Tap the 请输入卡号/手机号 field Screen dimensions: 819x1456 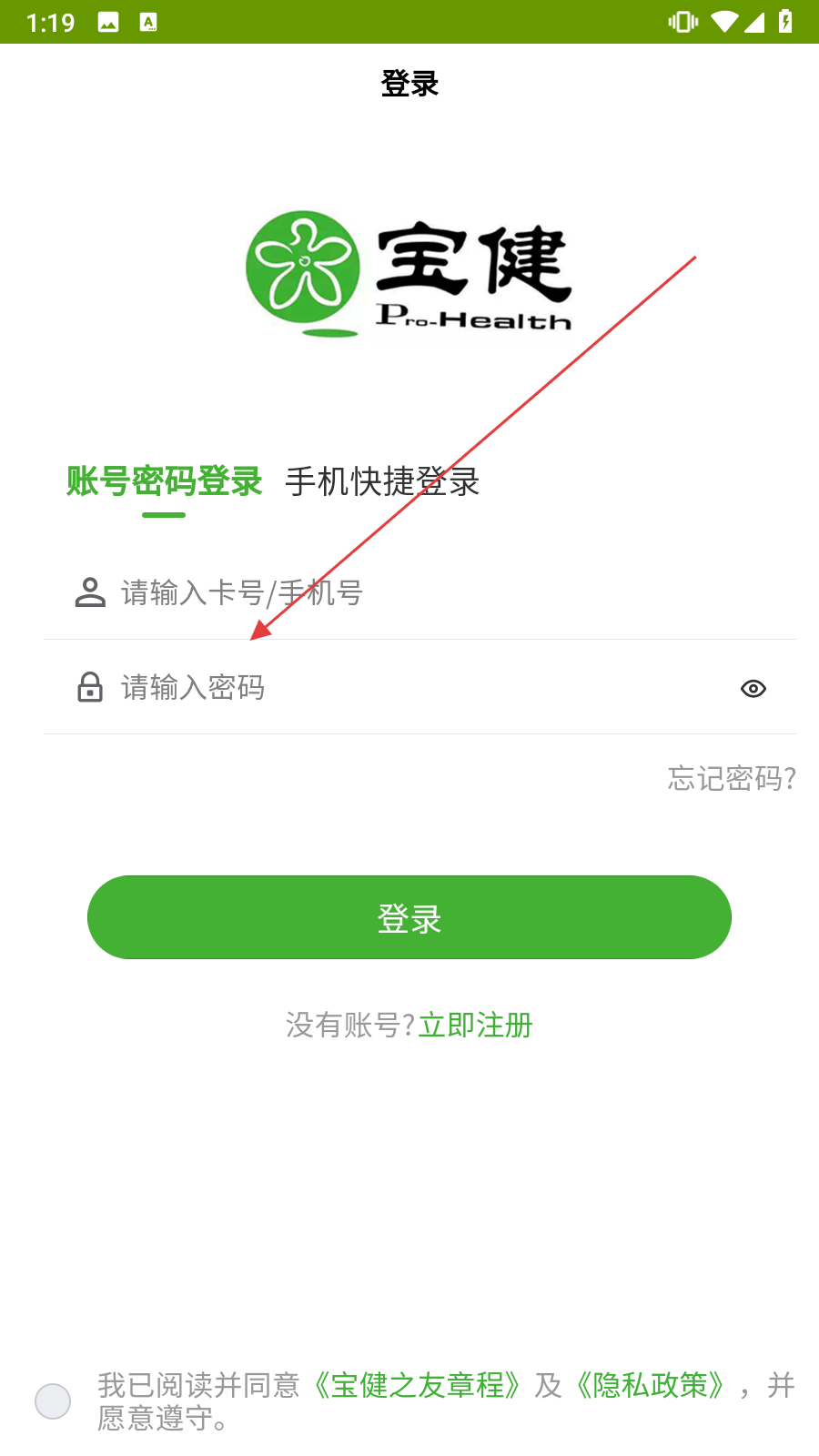420,592
